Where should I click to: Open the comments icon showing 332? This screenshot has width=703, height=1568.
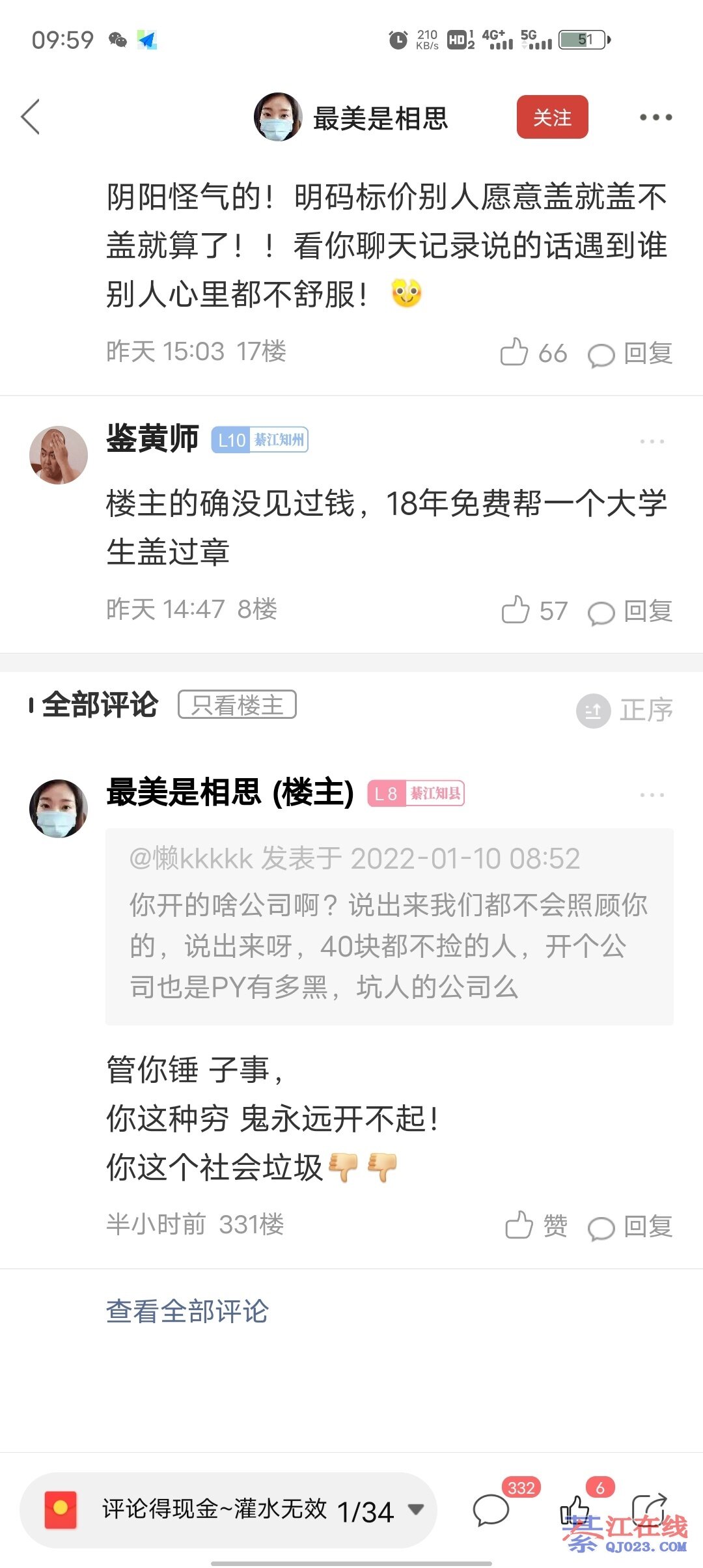tap(491, 1509)
